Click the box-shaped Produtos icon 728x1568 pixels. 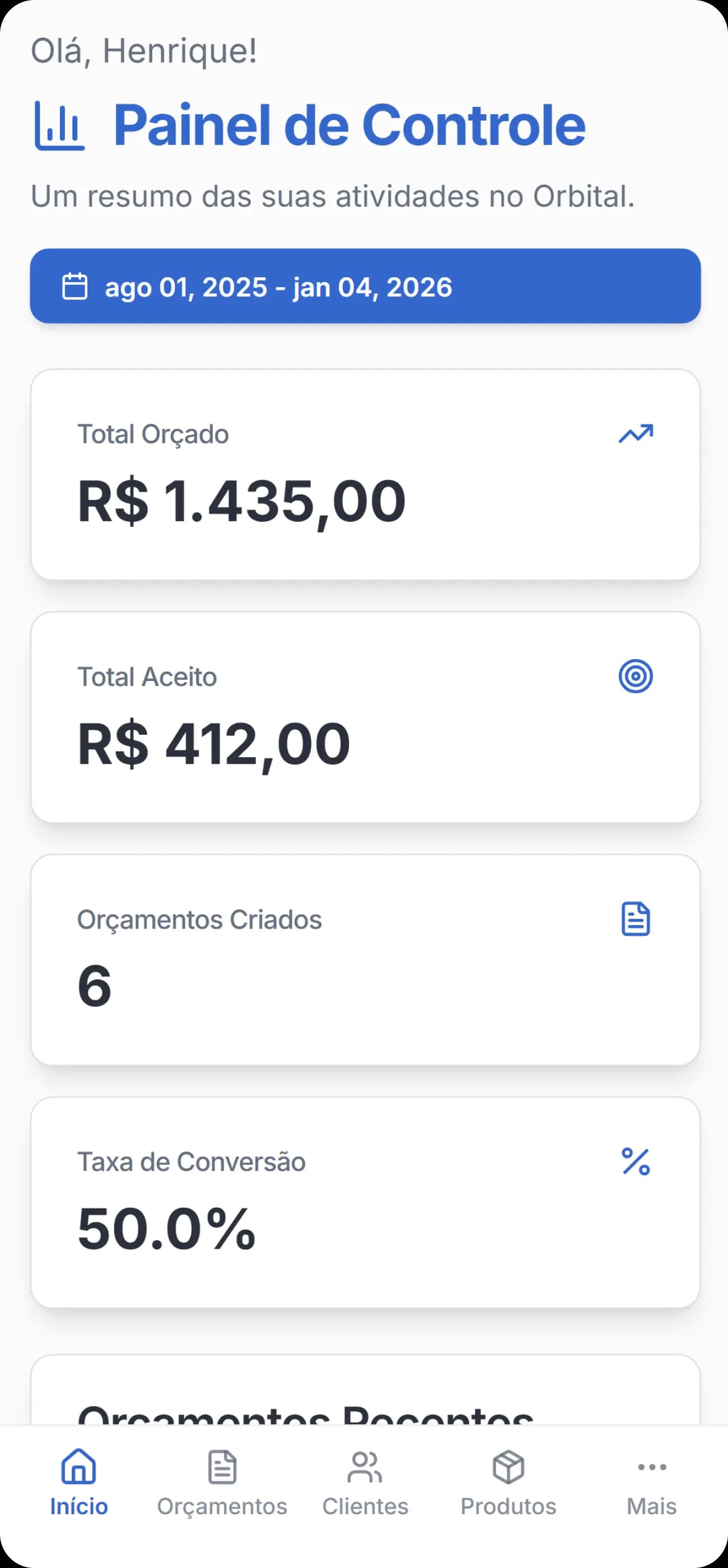508,1467
